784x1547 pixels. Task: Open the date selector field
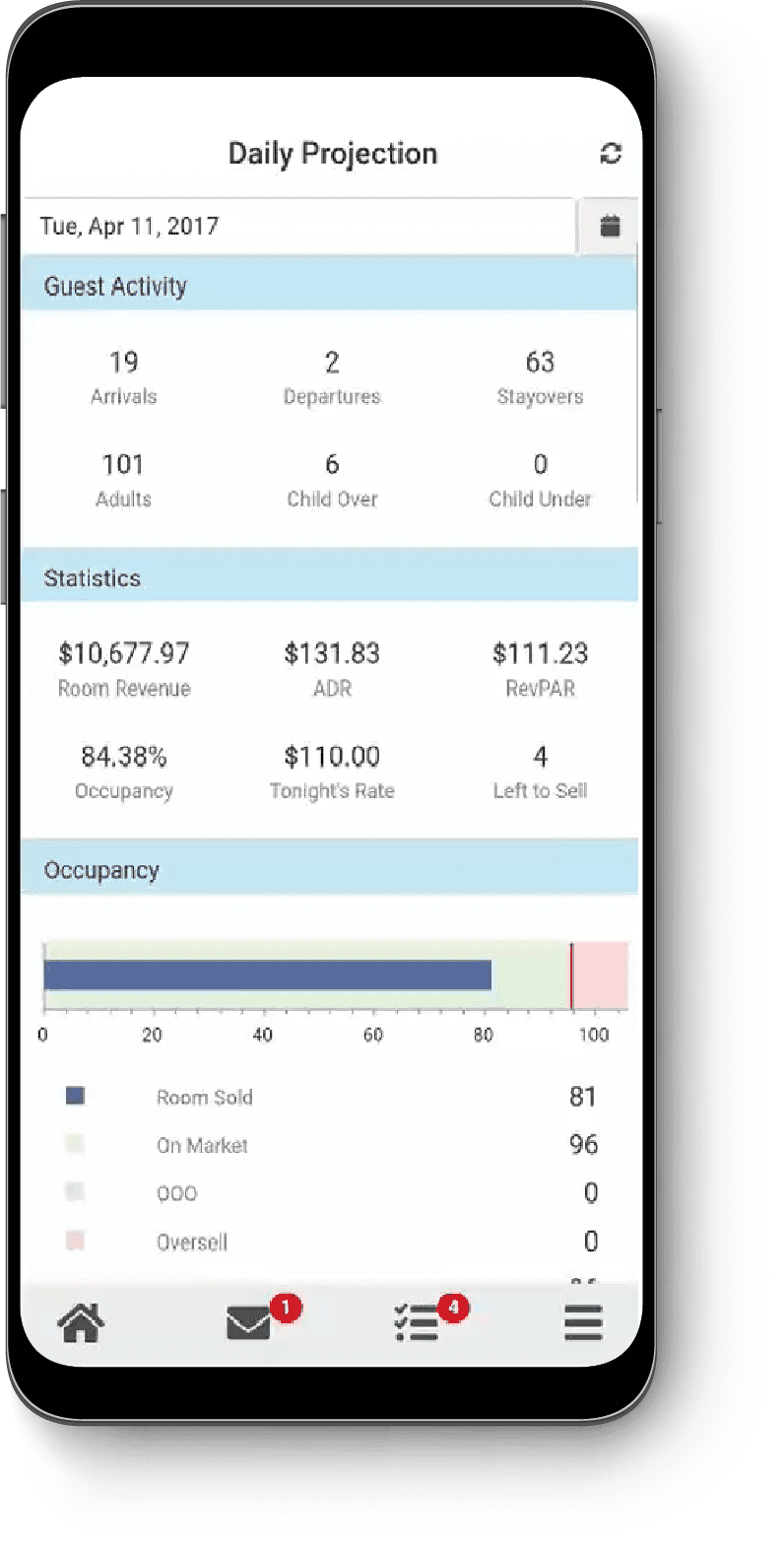point(295,226)
